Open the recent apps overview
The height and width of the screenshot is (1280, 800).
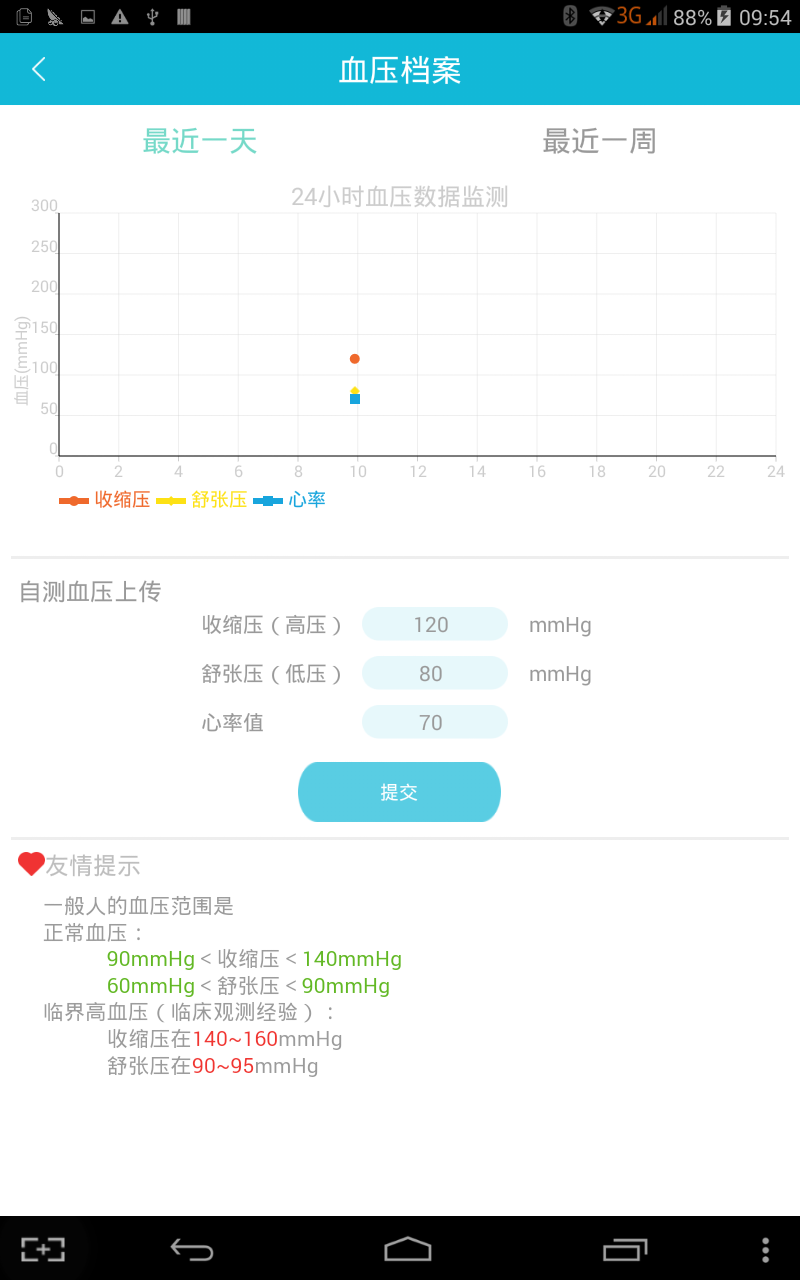pos(626,1249)
